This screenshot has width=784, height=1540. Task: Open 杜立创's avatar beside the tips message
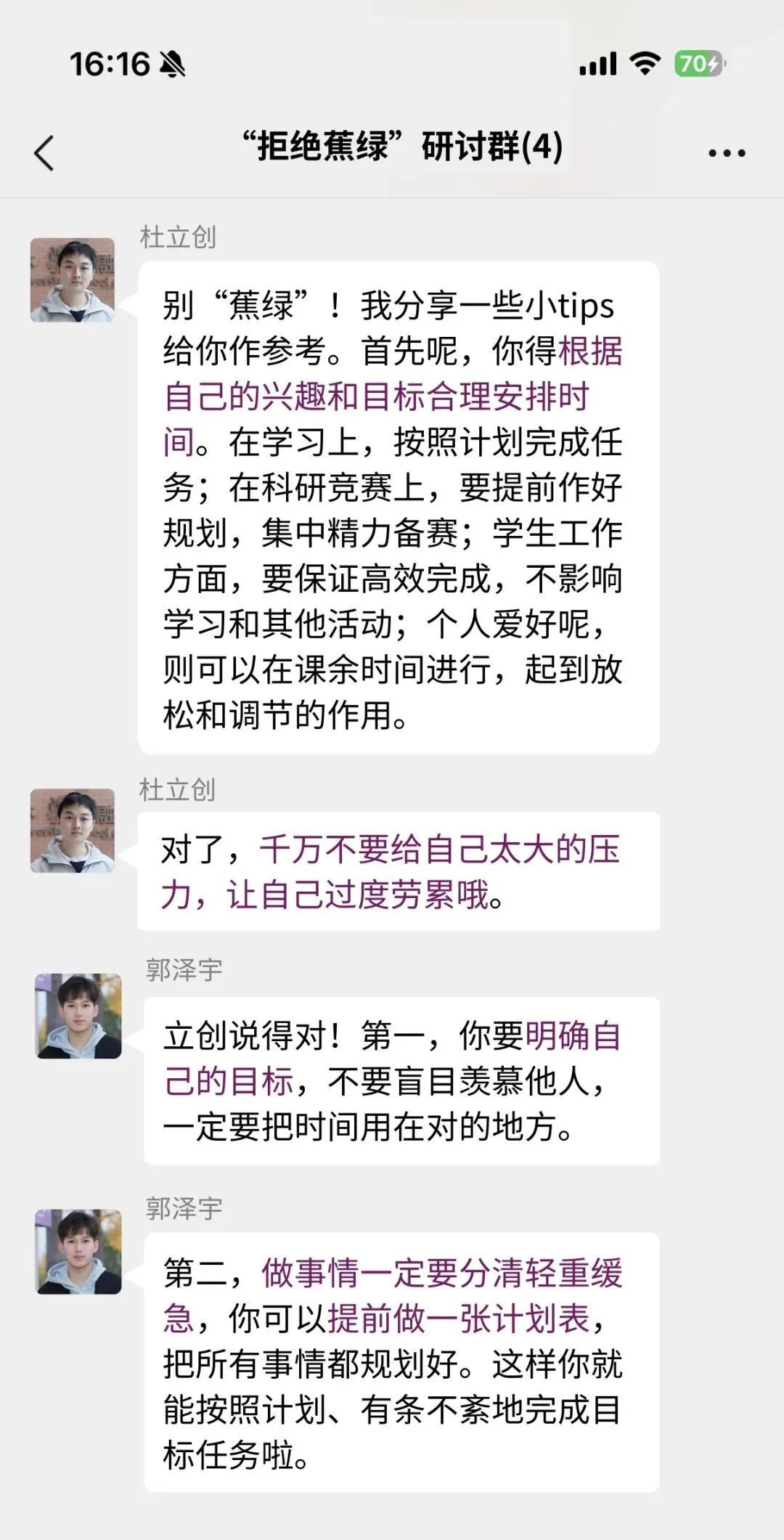pyautogui.click(x=73, y=280)
